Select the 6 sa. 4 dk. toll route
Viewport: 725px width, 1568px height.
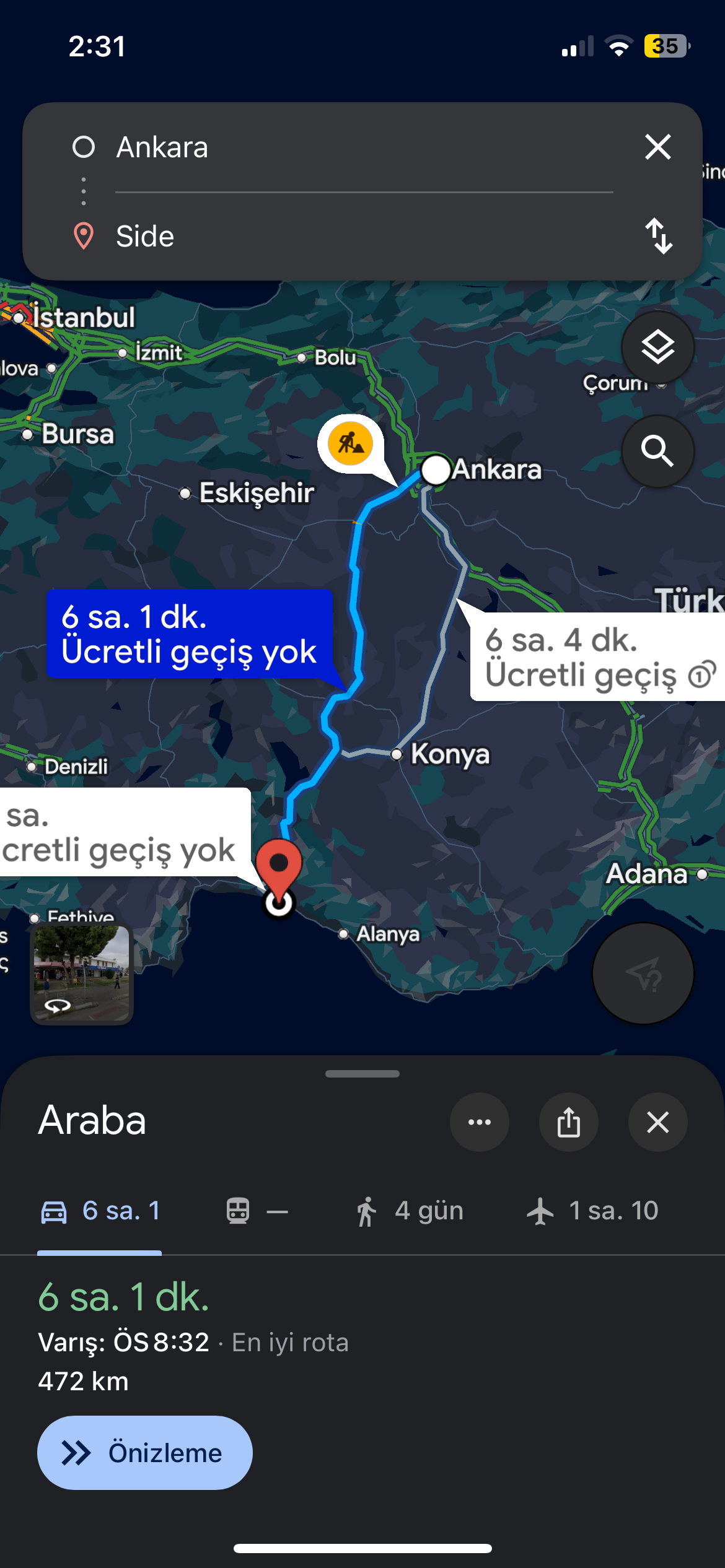click(x=595, y=657)
